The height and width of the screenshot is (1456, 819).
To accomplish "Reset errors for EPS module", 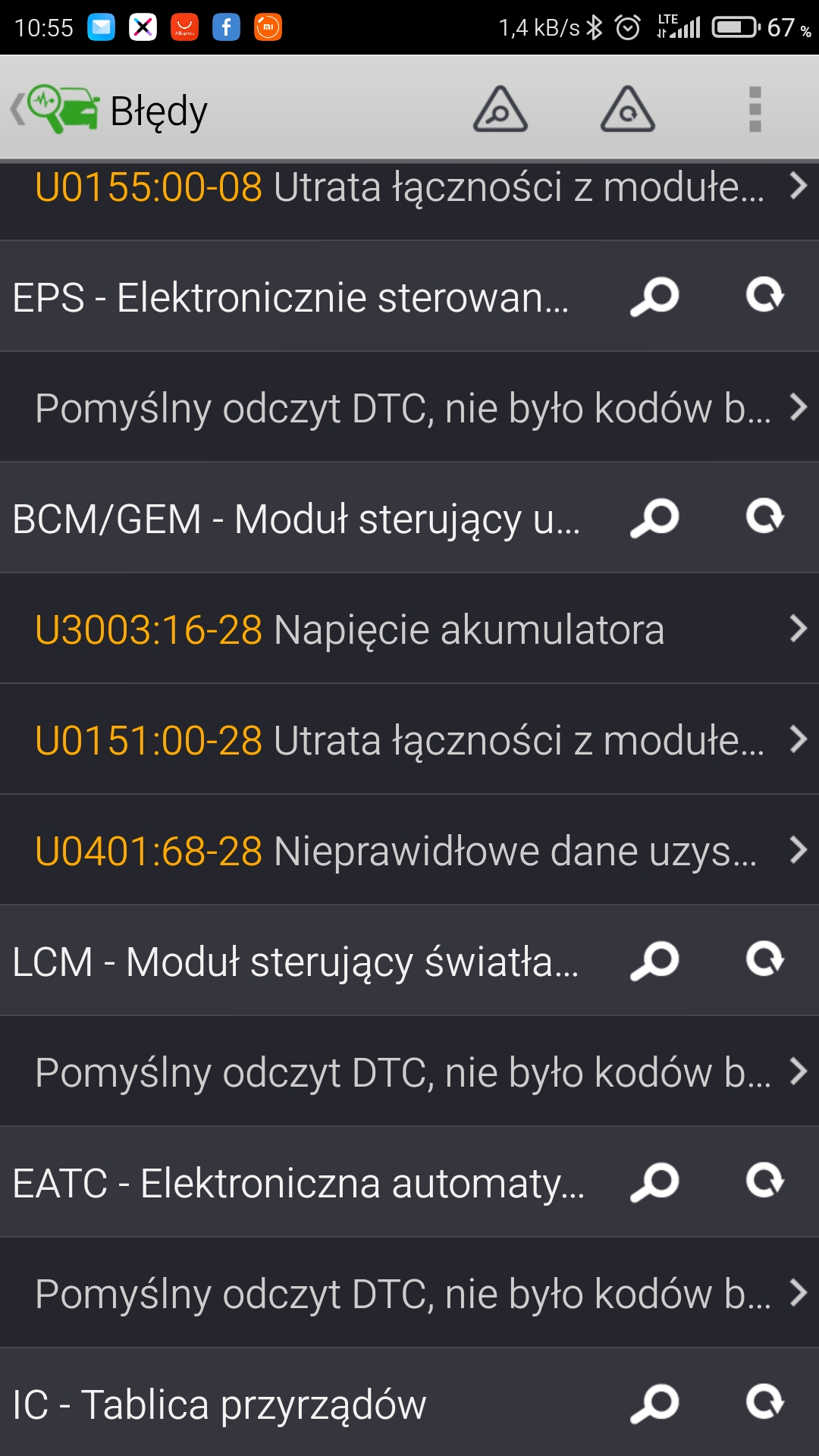I will 764,296.
